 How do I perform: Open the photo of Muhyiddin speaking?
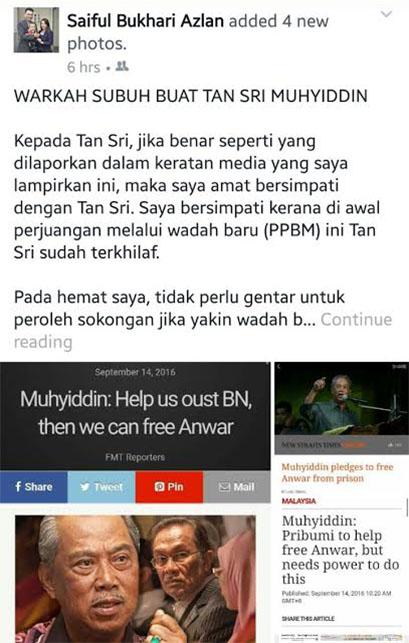[x=341, y=408]
